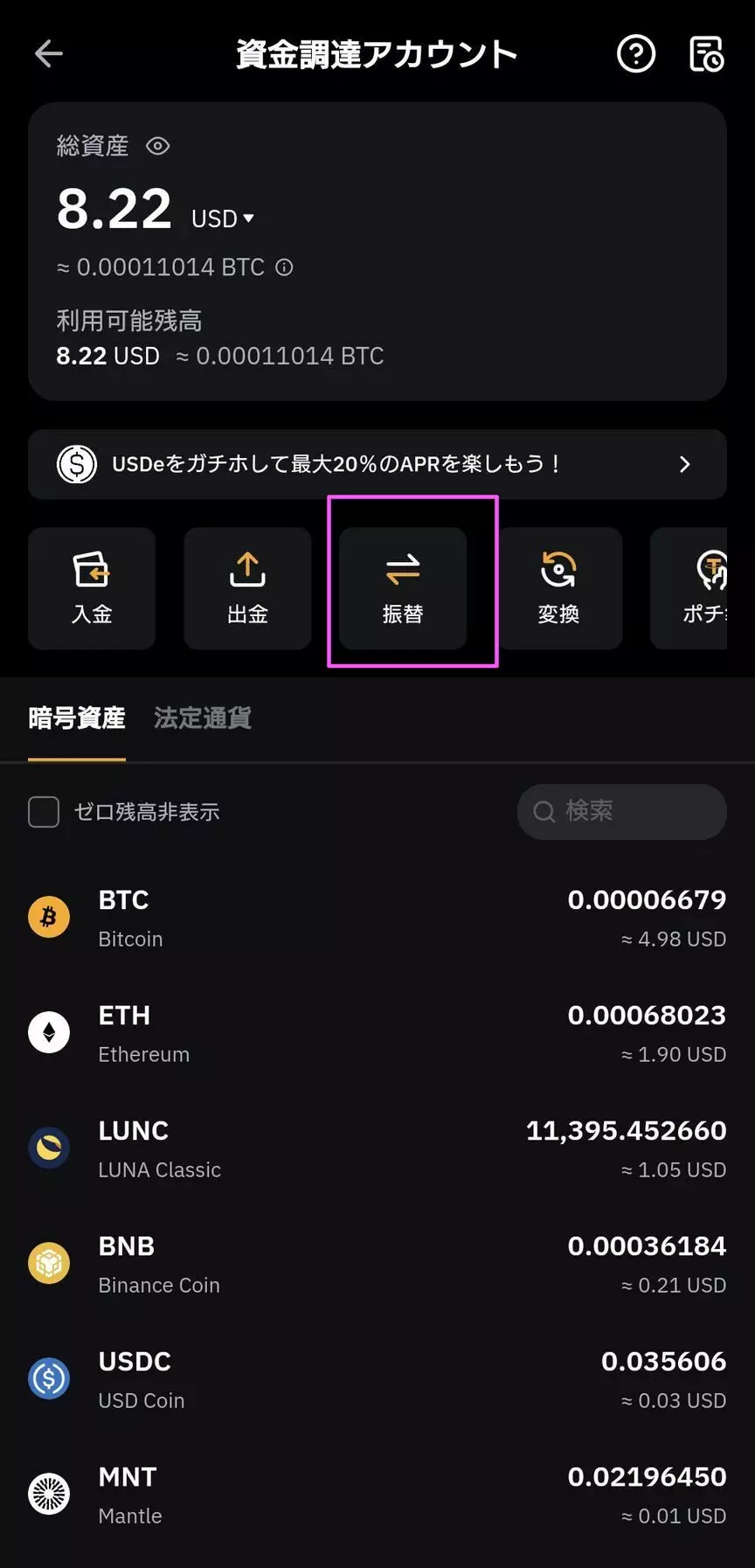Viewport: 755px width, 1568px height.
Task: Open the USD currency dropdown
Action: click(x=222, y=218)
